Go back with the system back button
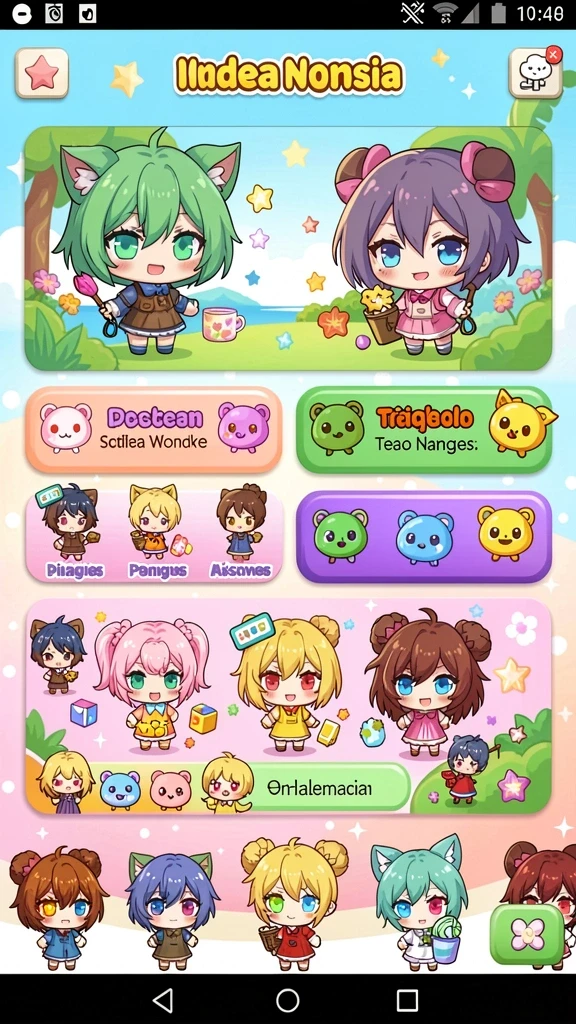The height and width of the screenshot is (1024, 576). coord(163,1000)
